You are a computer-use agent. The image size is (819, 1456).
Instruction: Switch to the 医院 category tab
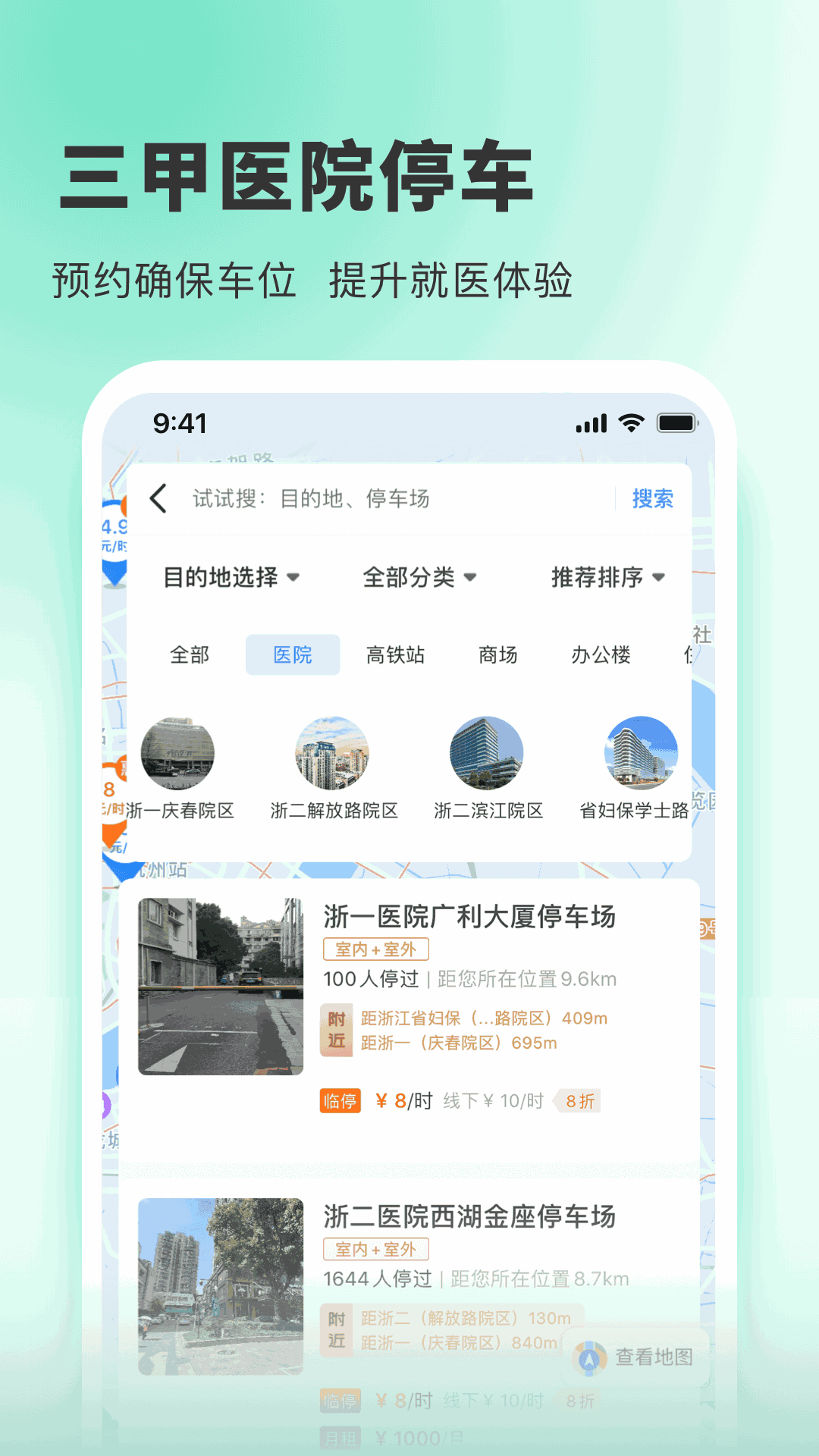tap(292, 654)
